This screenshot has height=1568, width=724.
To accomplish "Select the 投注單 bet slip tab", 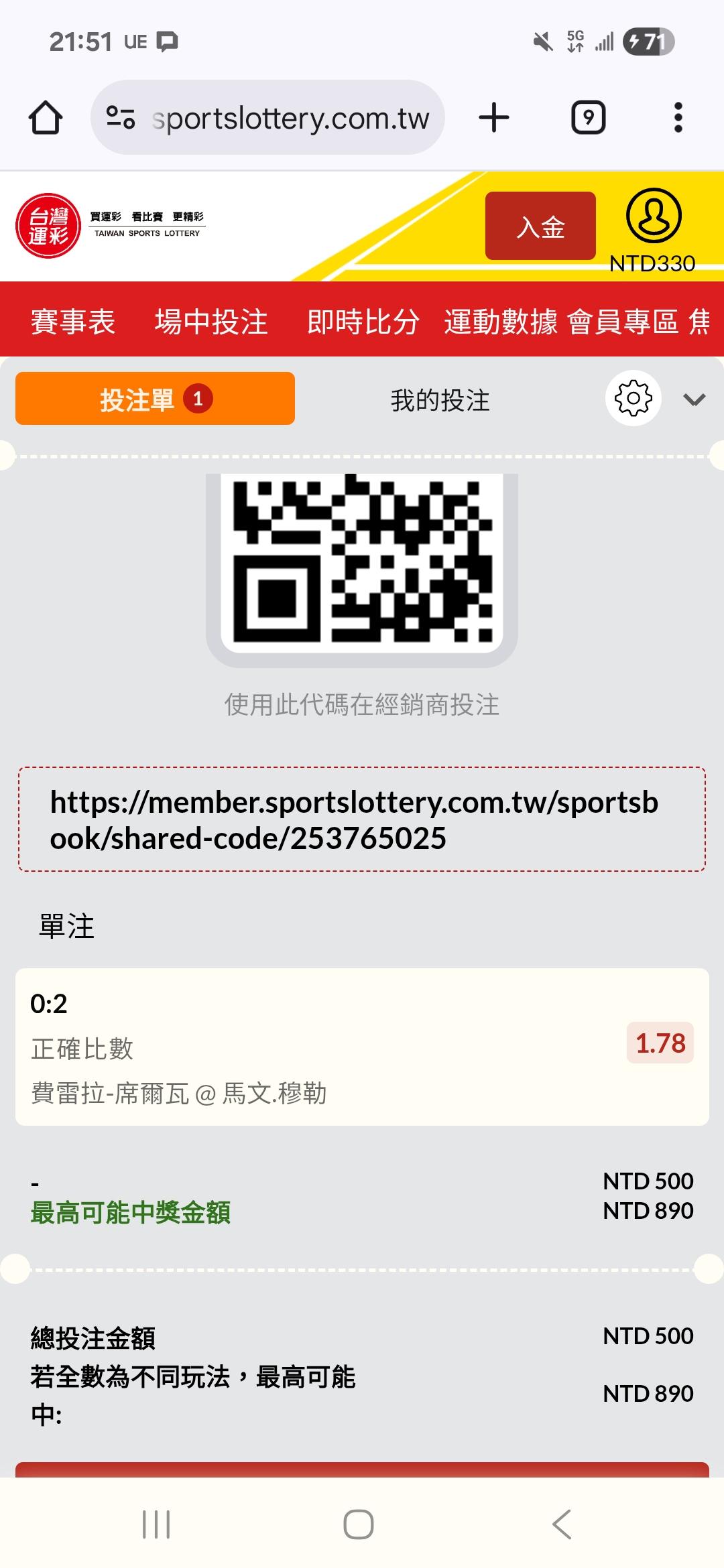I will [155, 399].
